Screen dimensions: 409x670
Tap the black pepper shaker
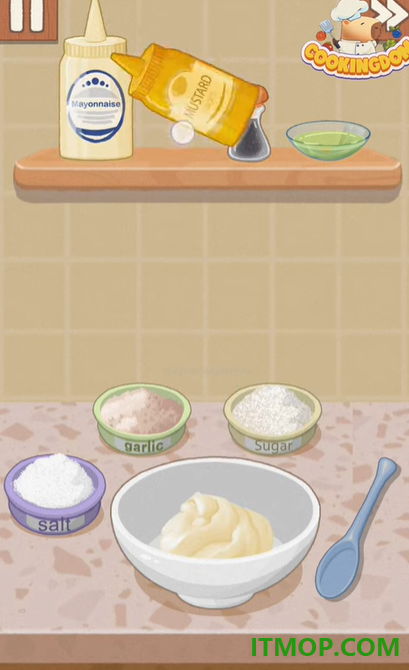tap(250, 136)
